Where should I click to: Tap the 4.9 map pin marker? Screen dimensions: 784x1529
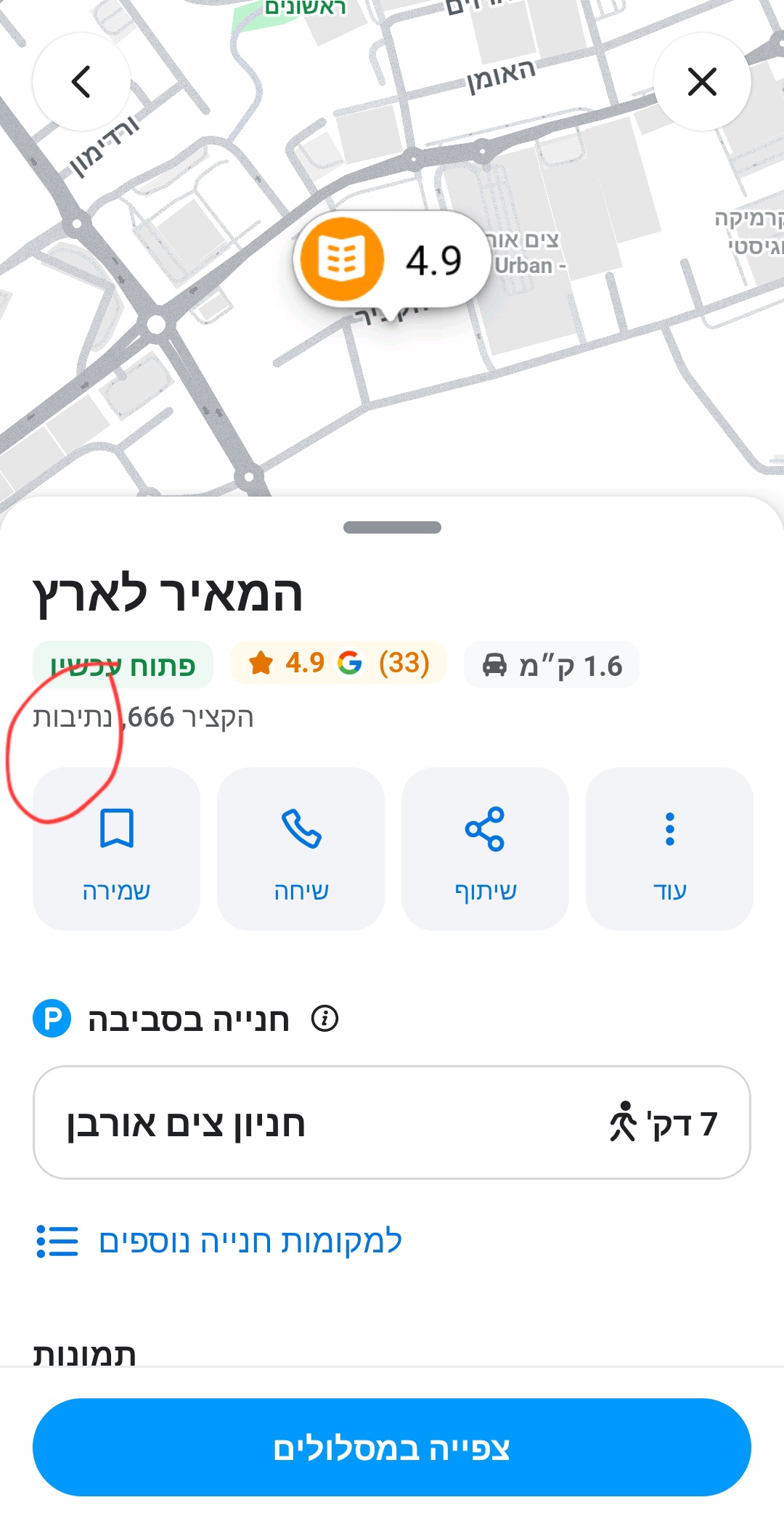(x=392, y=260)
